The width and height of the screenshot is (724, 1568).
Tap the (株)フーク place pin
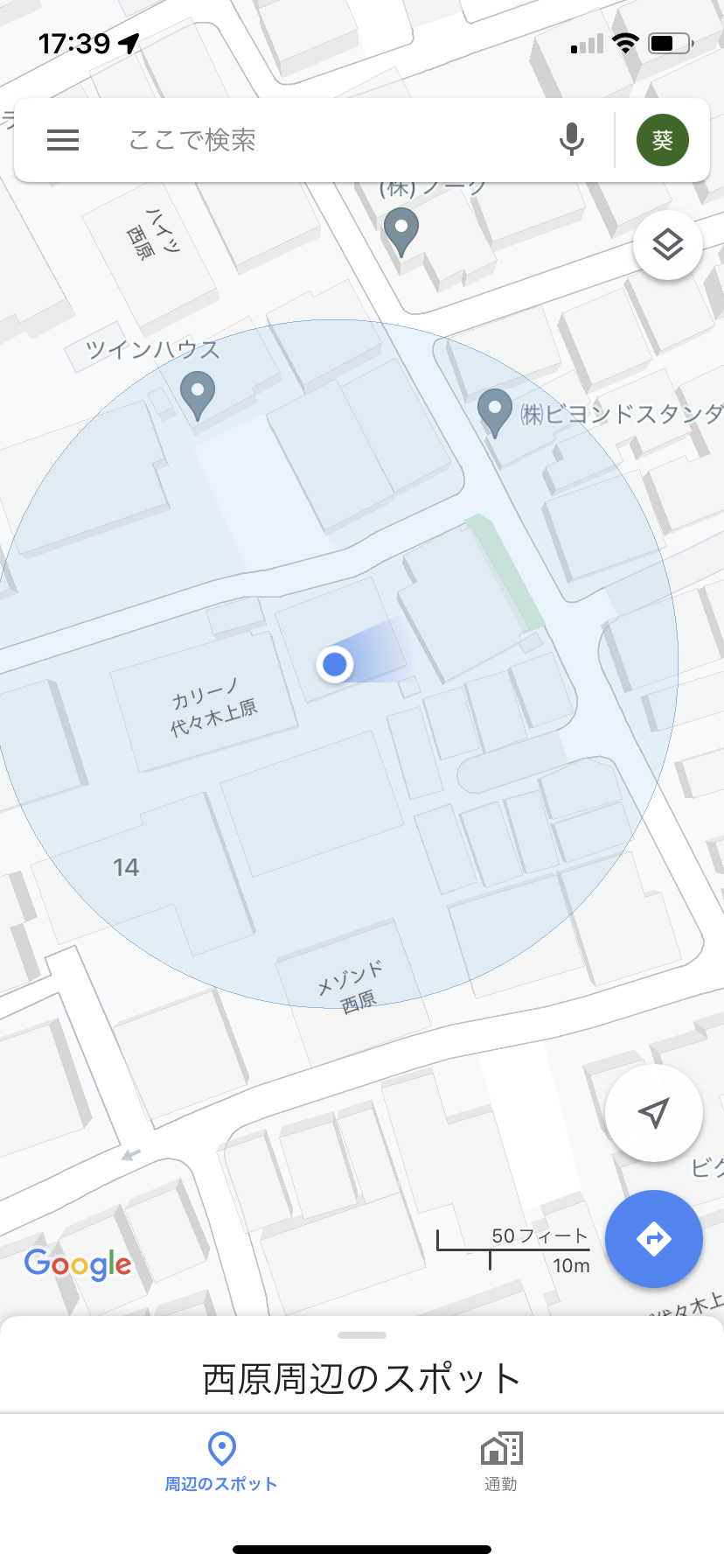[x=401, y=232]
